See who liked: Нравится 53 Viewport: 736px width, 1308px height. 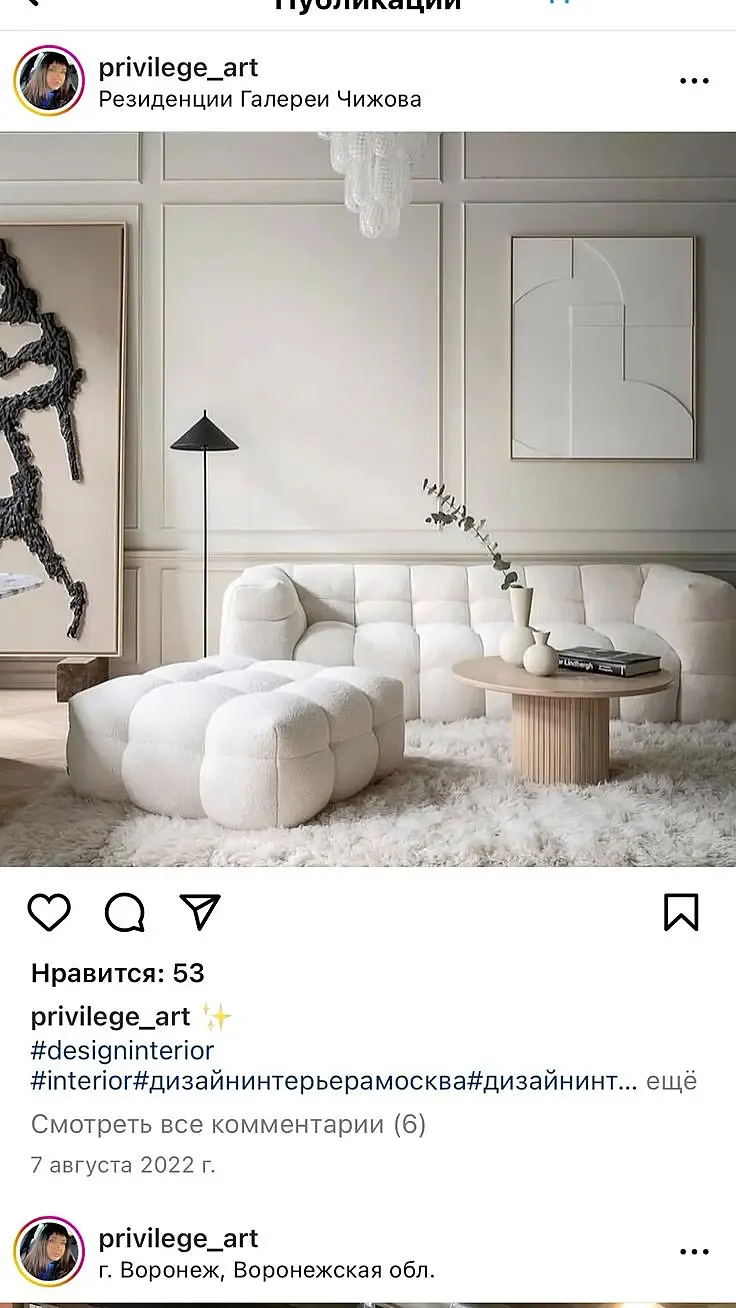(117, 973)
